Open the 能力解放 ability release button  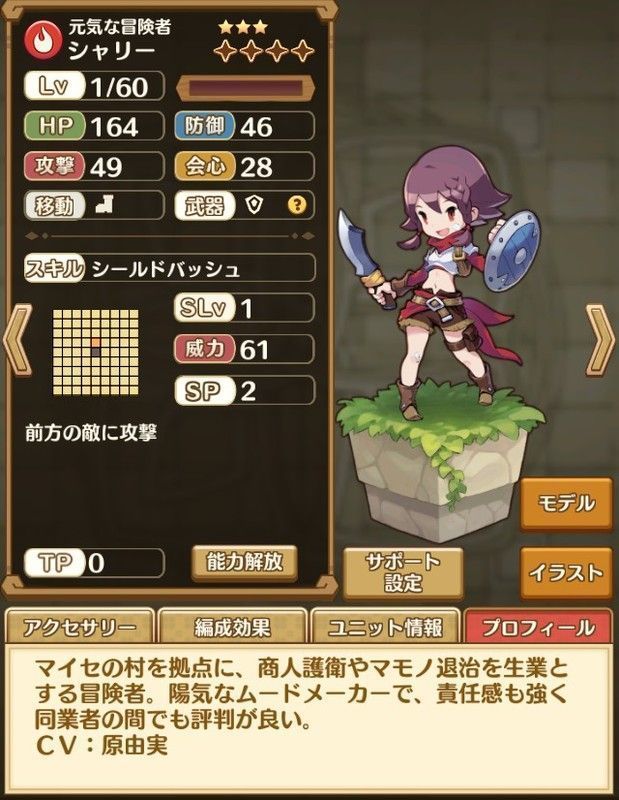(x=245, y=563)
